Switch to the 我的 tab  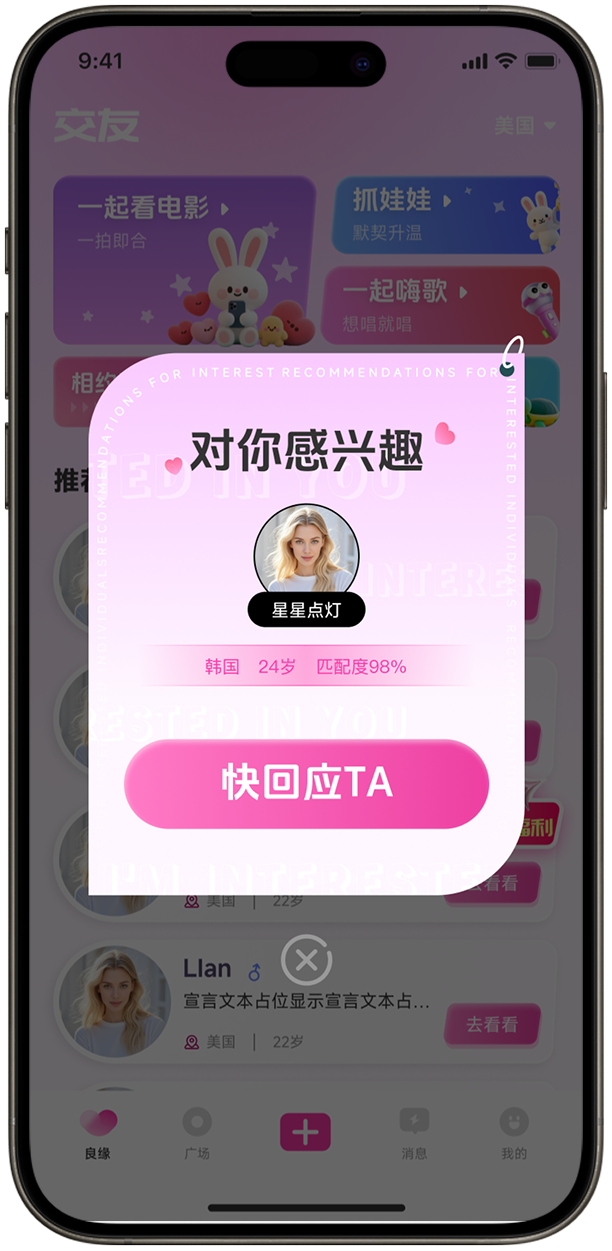[514, 1135]
